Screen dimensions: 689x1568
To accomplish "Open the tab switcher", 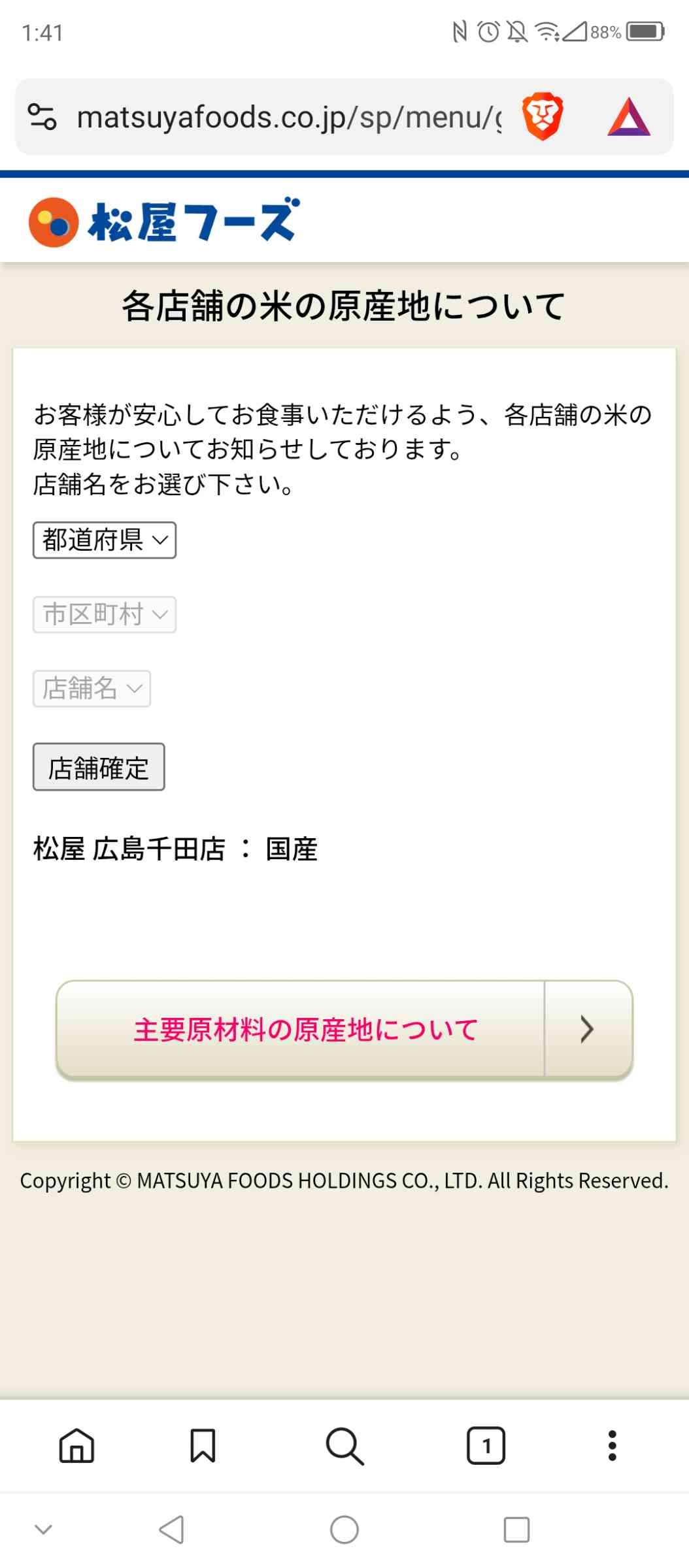I will [x=486, y=1445].
